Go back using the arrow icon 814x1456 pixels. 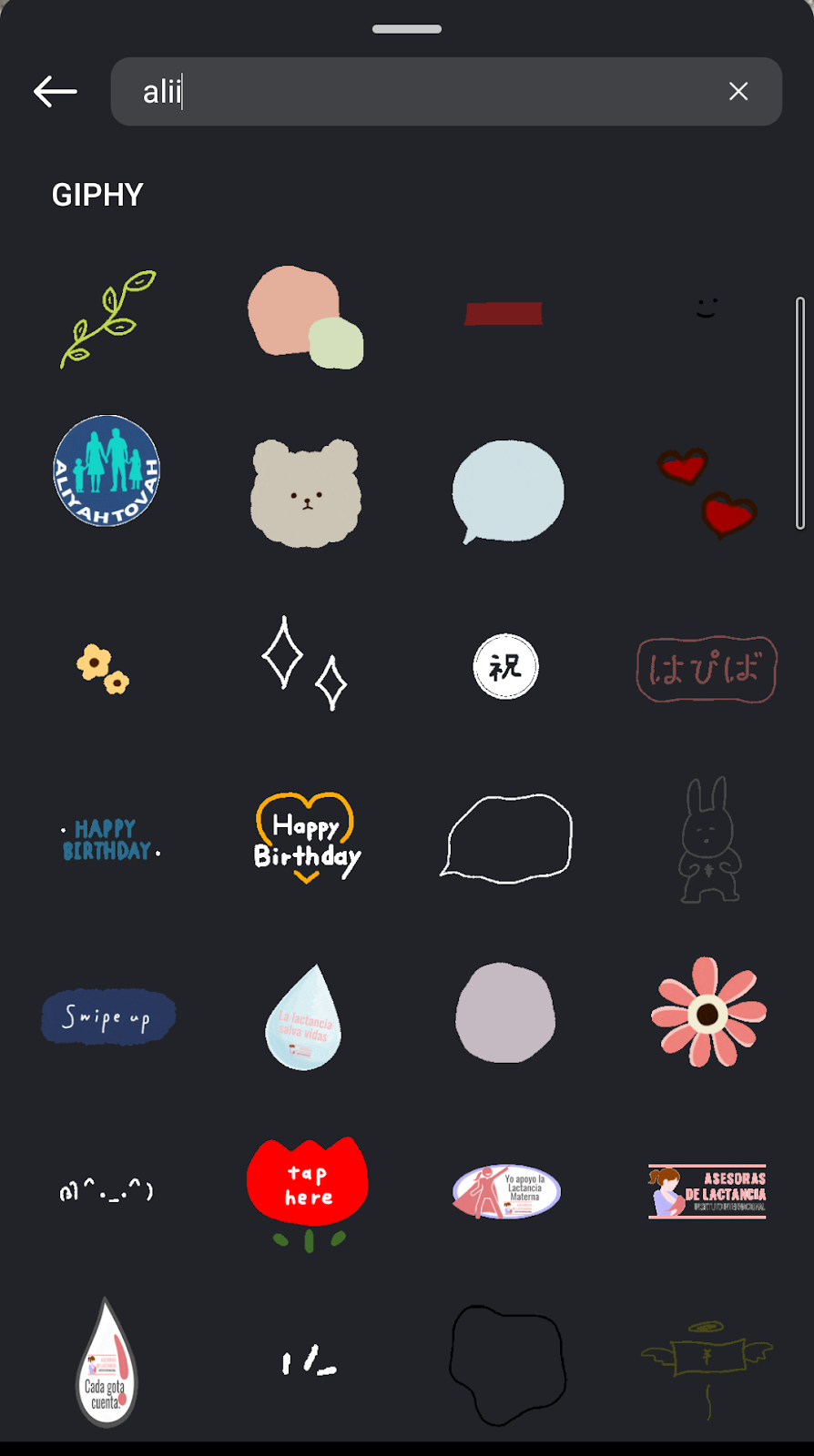pyautogui.click(x=56, y=92)
